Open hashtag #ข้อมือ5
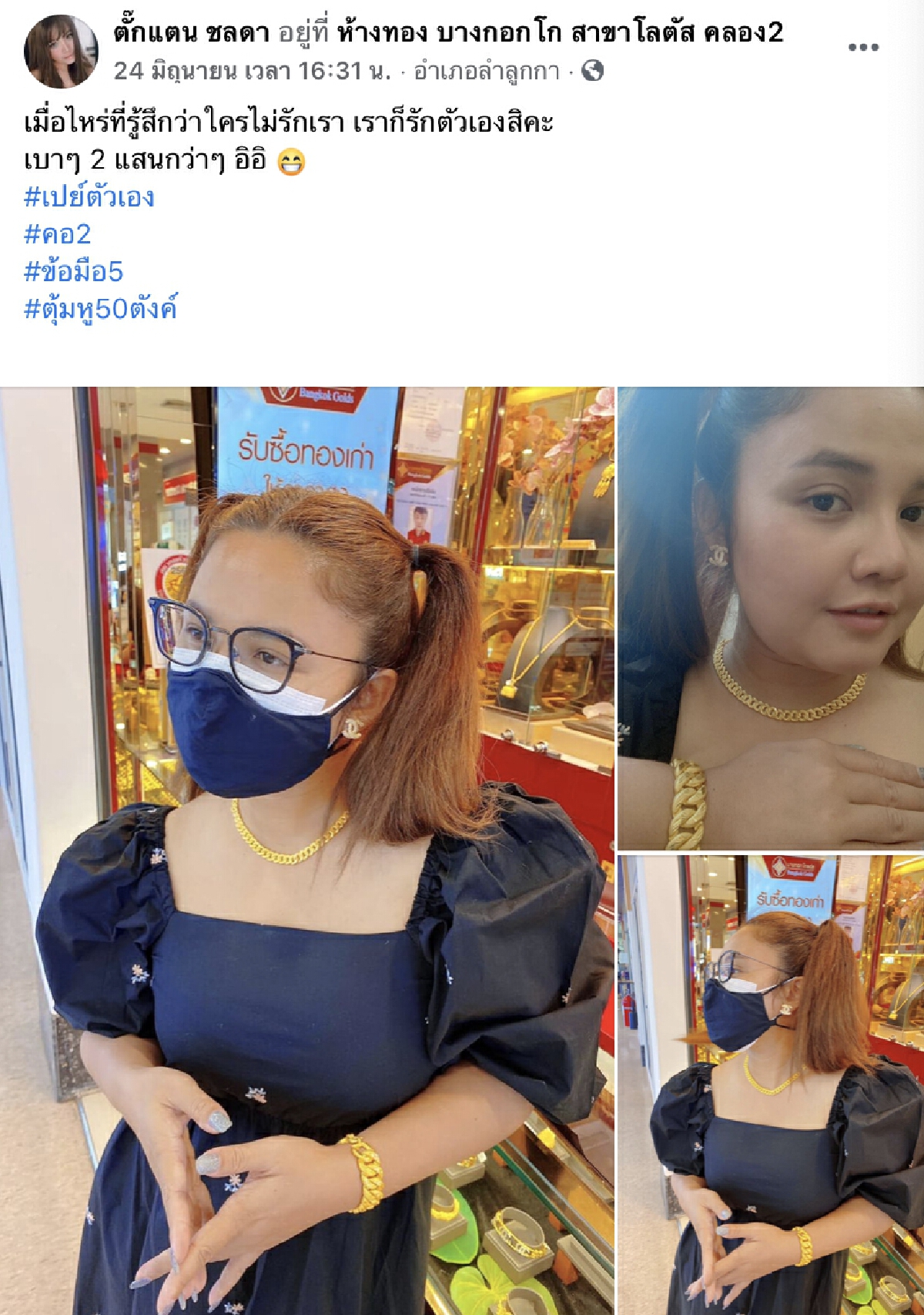Viewport: 924px width, 1315px height. tap(74, 271)
